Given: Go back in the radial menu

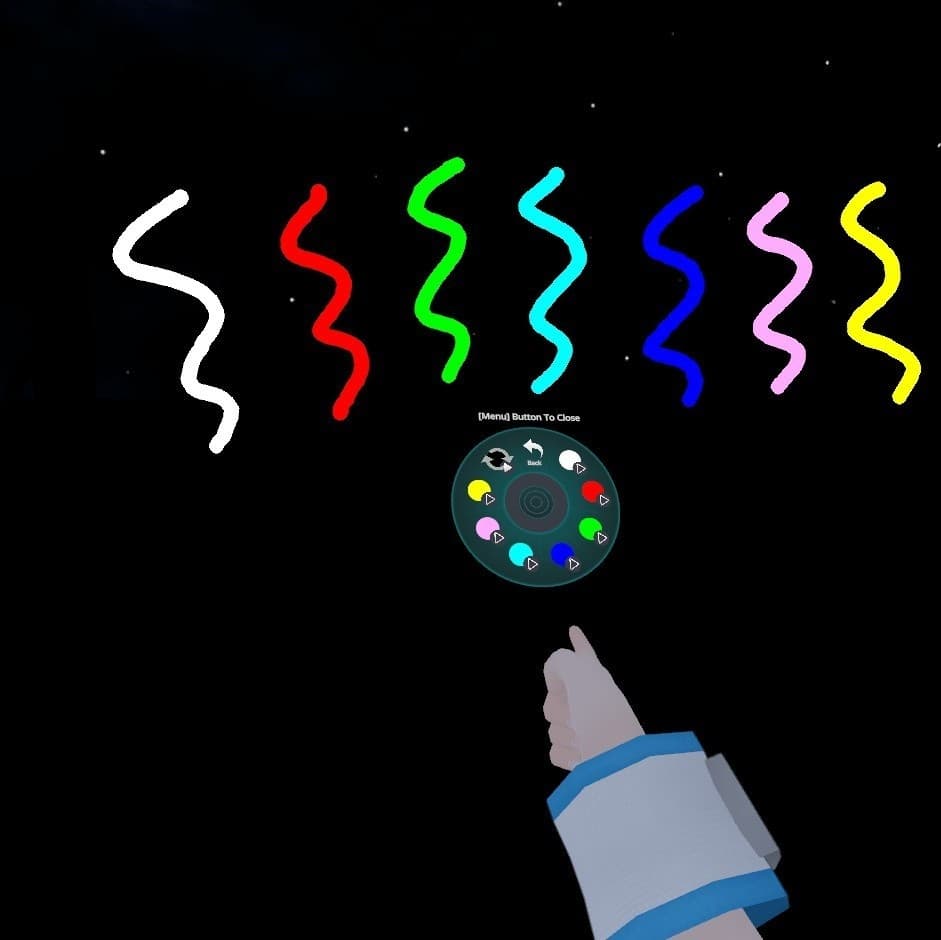Looking at the screenshot, I should pyautogui.click(x=534, y=453).
